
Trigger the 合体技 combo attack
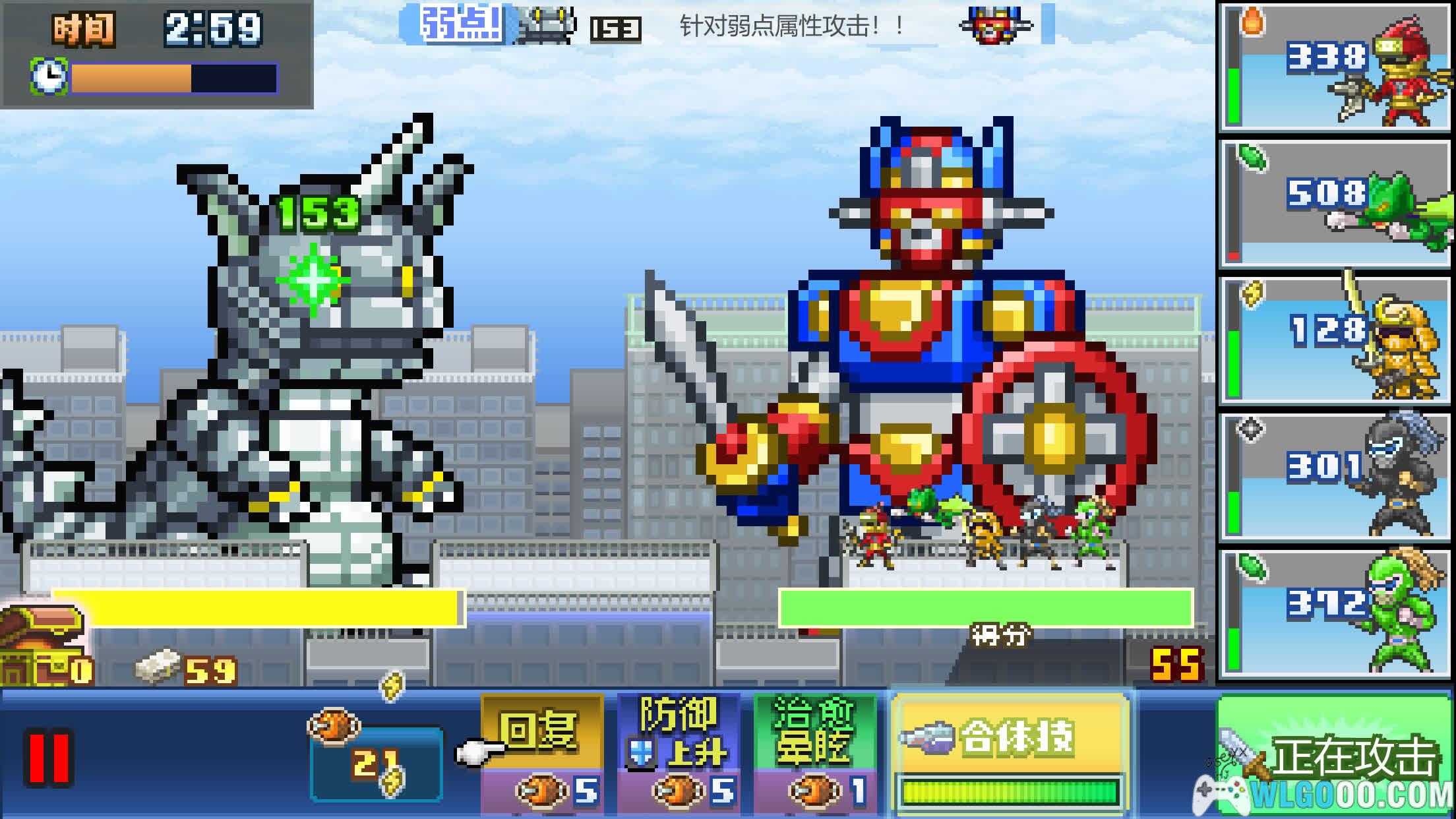(x=1010, y=752)
